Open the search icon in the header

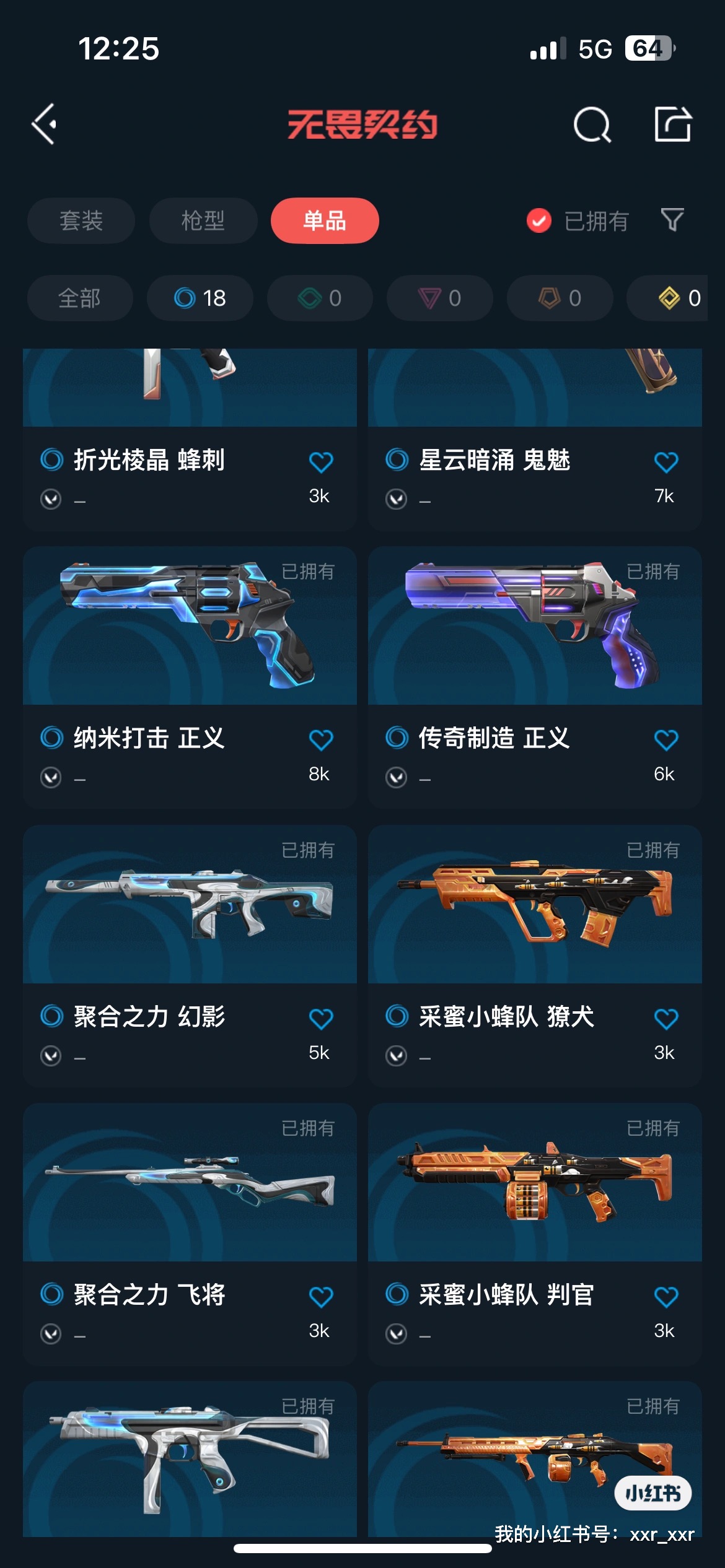click(592, 125)
